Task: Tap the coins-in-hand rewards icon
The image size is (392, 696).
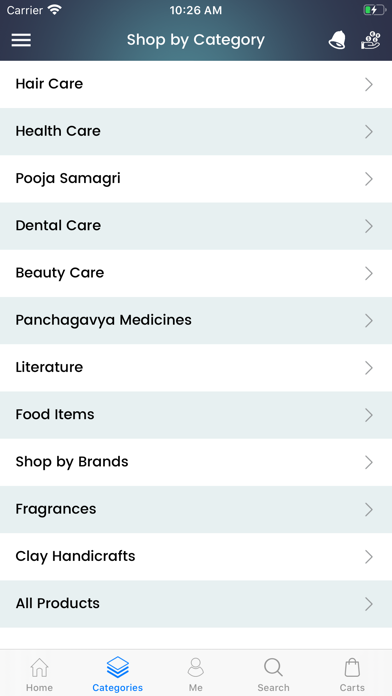Action: (x=371, y=40)
